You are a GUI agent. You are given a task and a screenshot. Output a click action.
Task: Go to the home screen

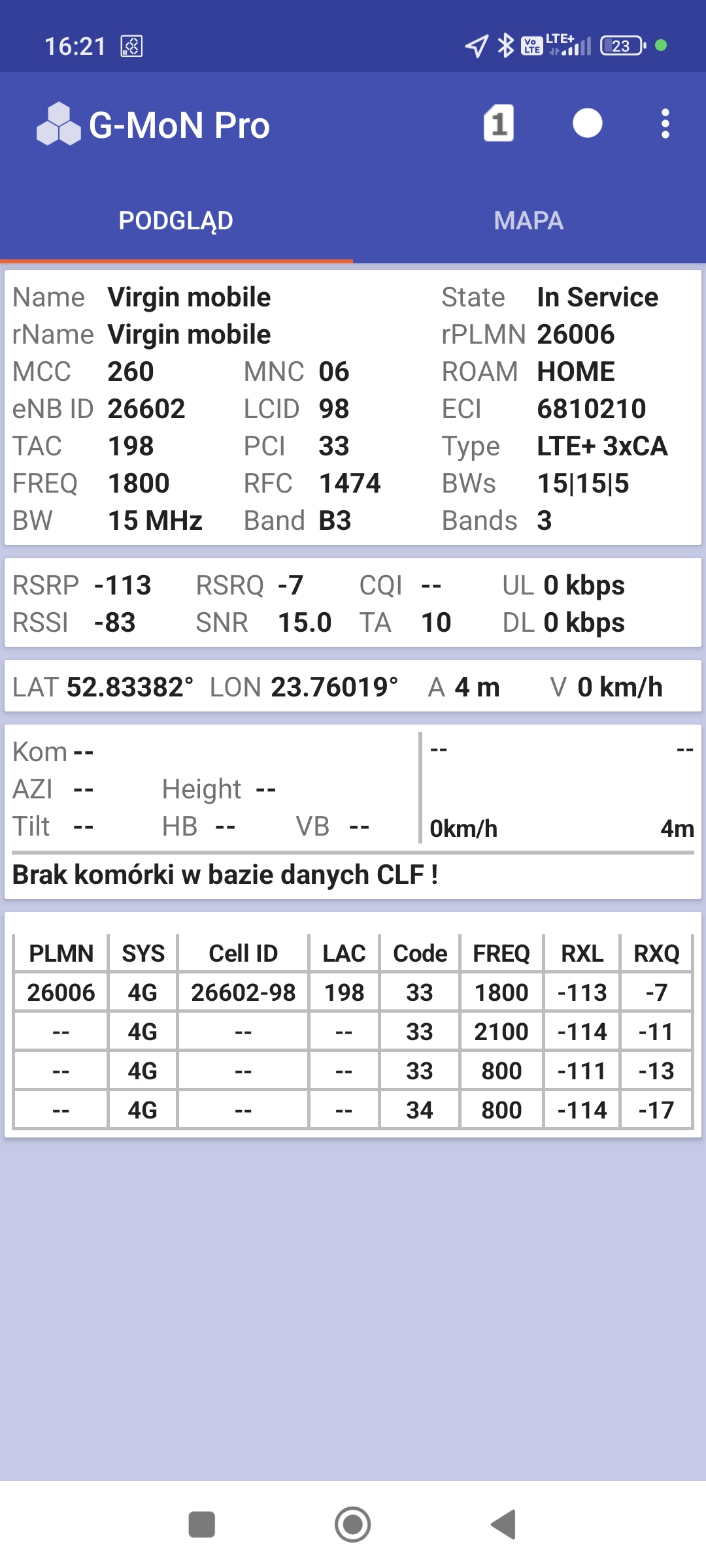352,1524
